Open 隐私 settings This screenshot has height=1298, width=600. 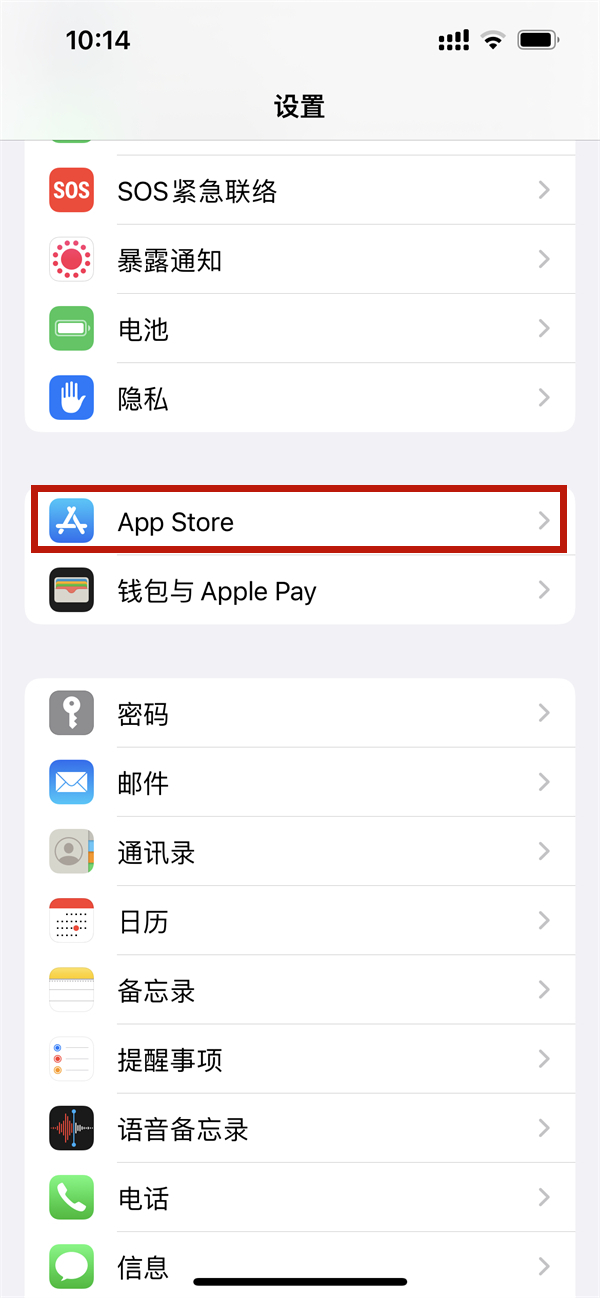pos(300,398)
